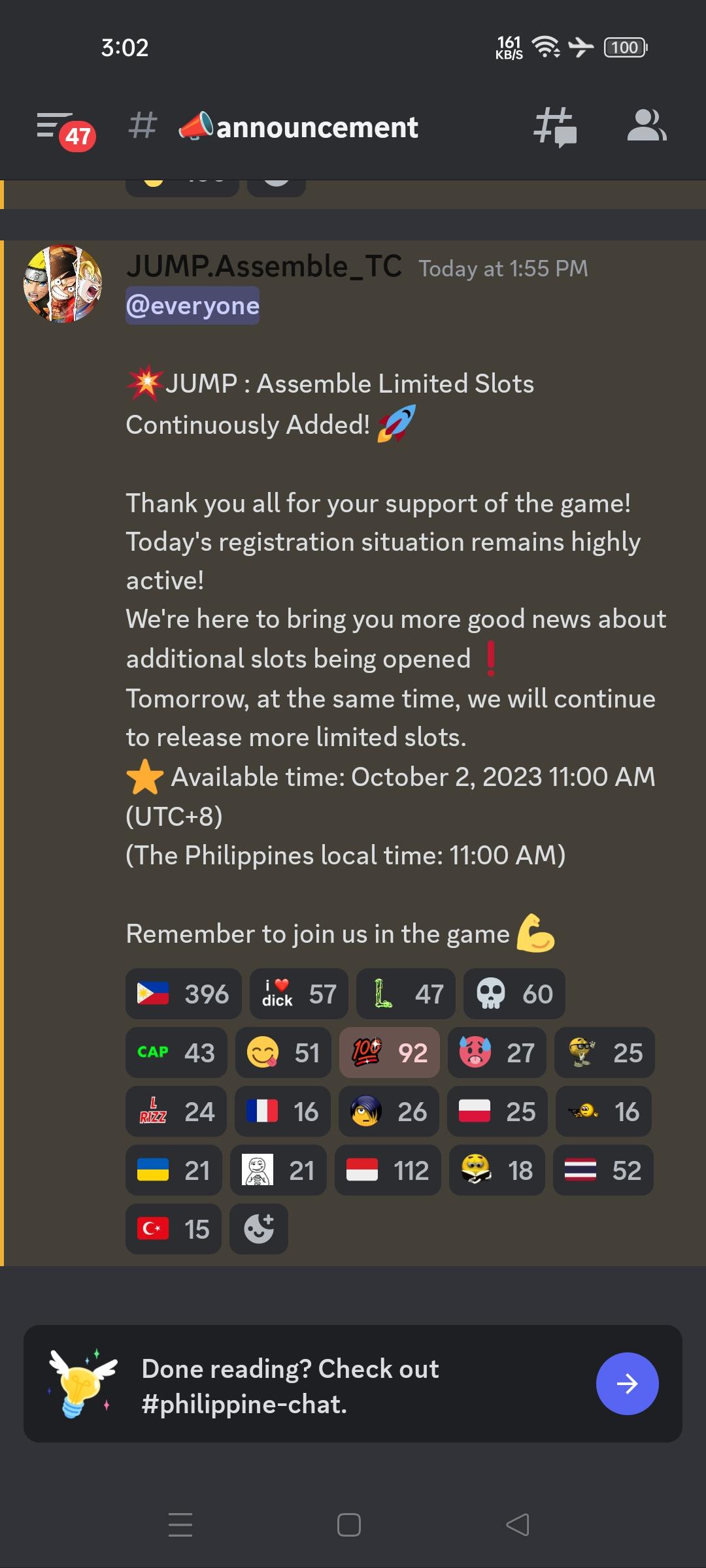
Task: Tap the Thailand flag reaction with 52
Action: click(x=603, y=1170)
